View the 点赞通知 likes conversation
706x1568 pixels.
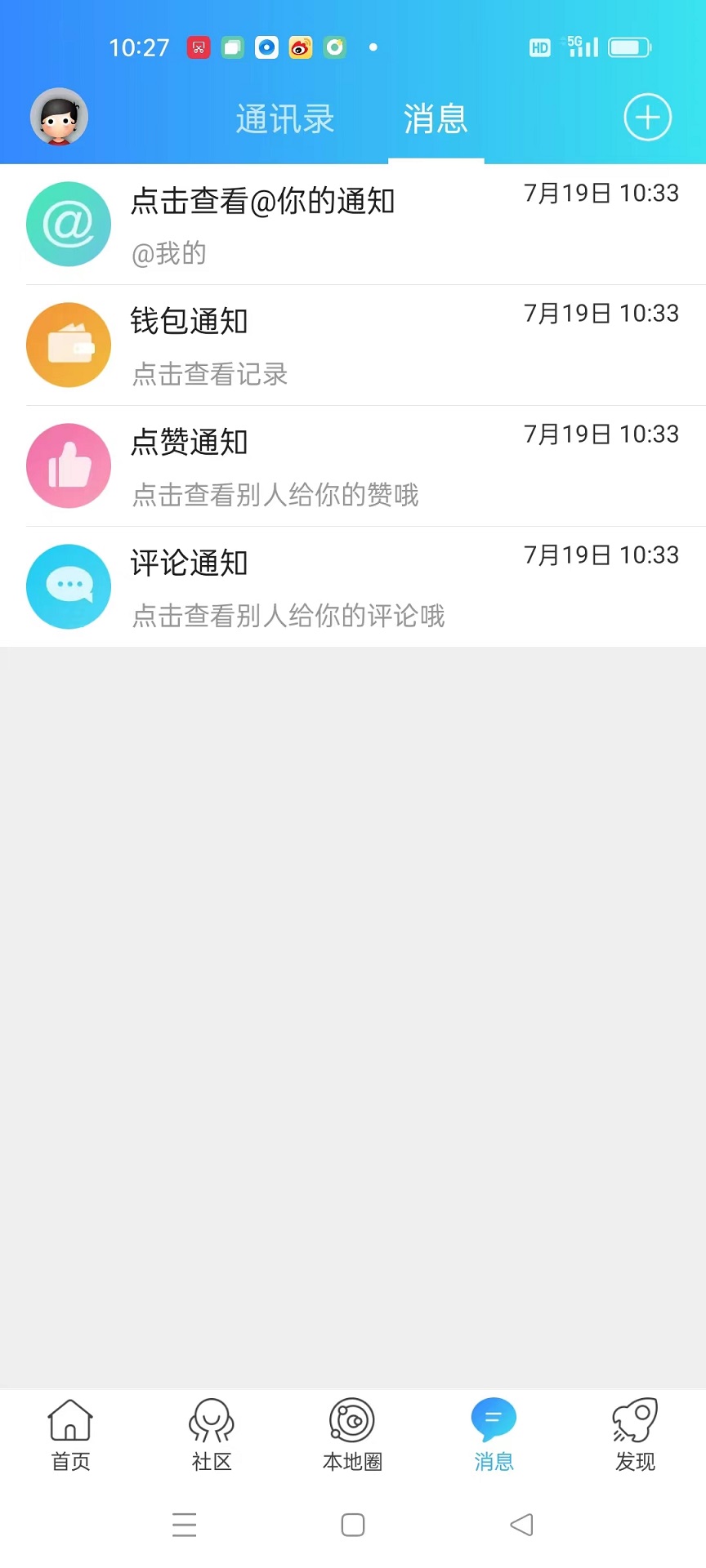351,465
